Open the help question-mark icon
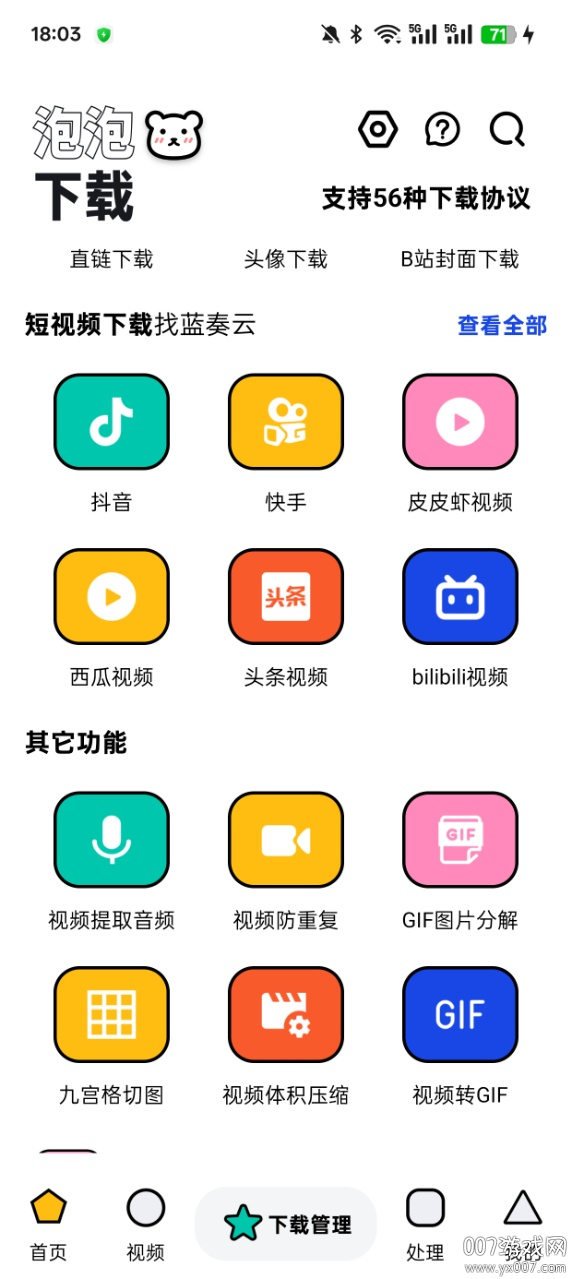572x1279 pixels. tap(442, 129)
